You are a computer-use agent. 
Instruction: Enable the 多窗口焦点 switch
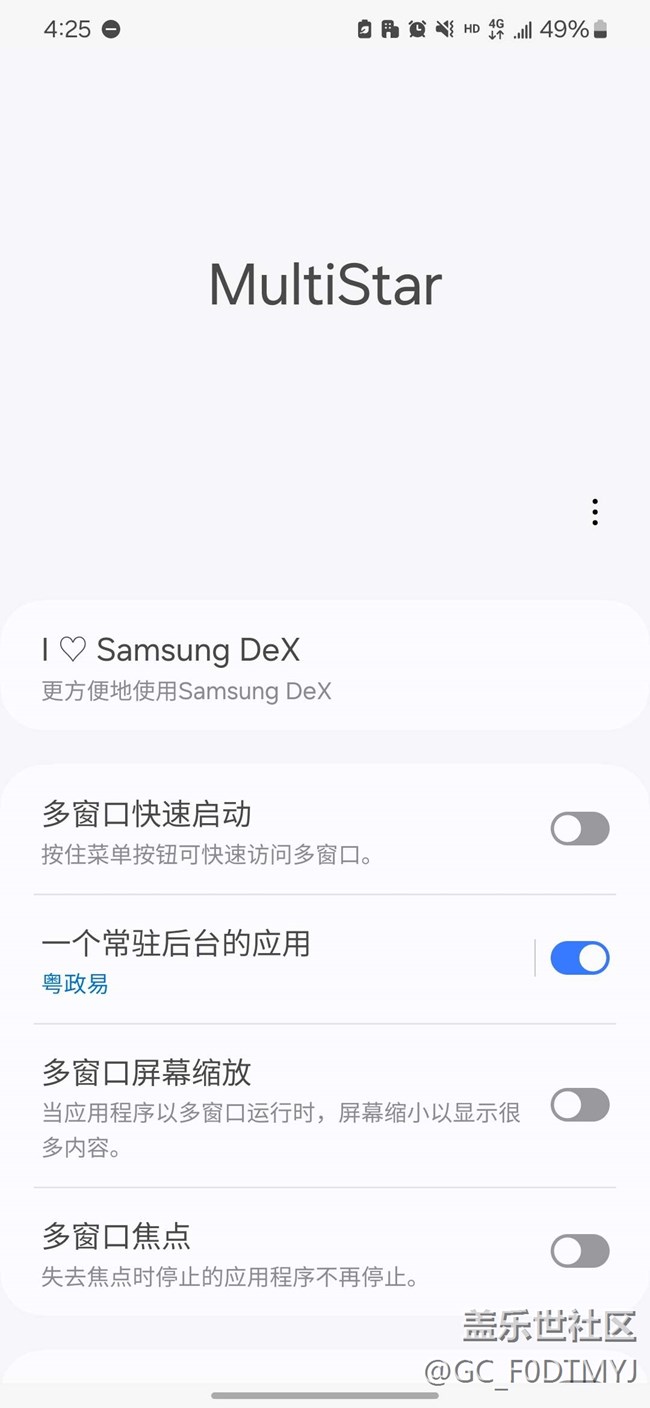click(580, 1251)
